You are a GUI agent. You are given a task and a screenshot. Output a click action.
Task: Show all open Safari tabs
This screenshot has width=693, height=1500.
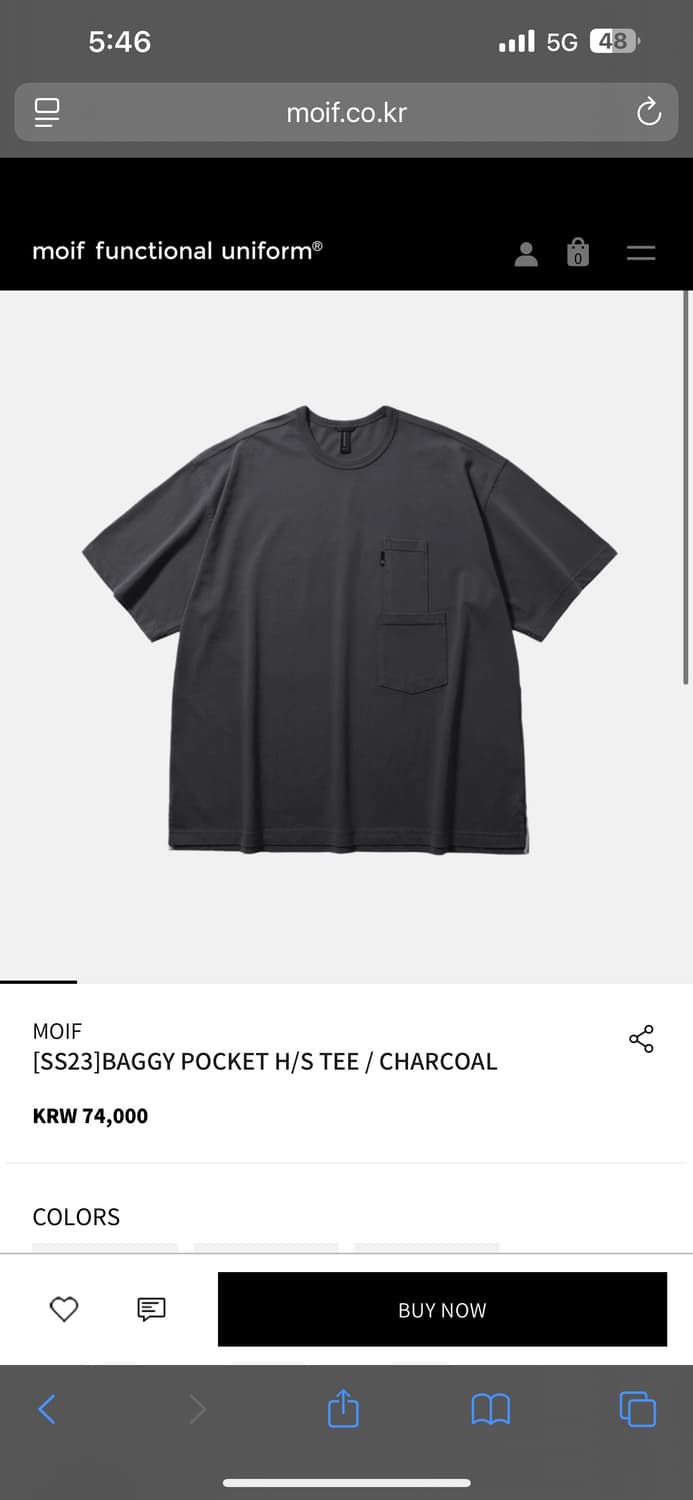tap(638, 1410)
